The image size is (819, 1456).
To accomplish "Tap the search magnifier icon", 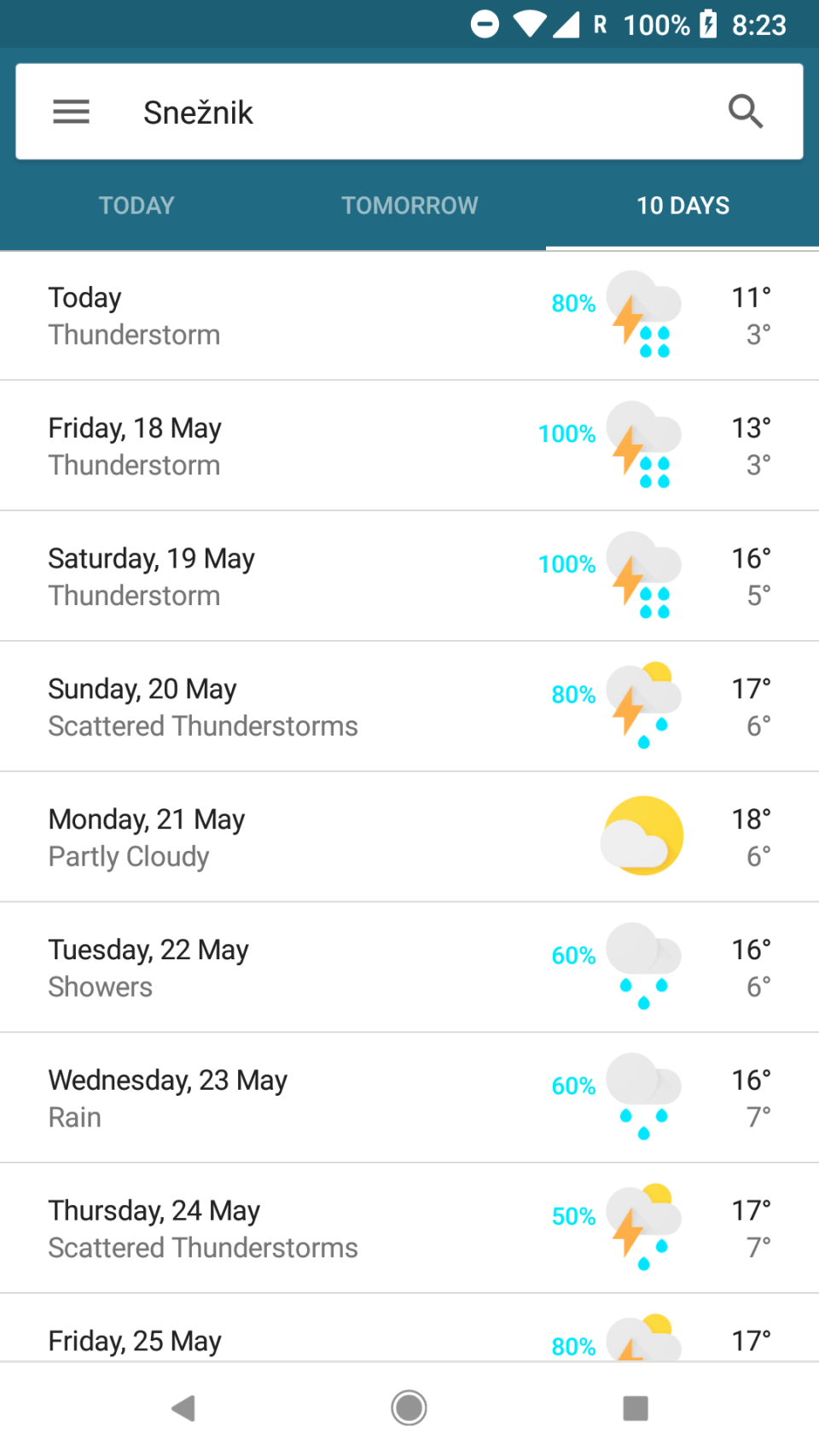I will (745, 112).
